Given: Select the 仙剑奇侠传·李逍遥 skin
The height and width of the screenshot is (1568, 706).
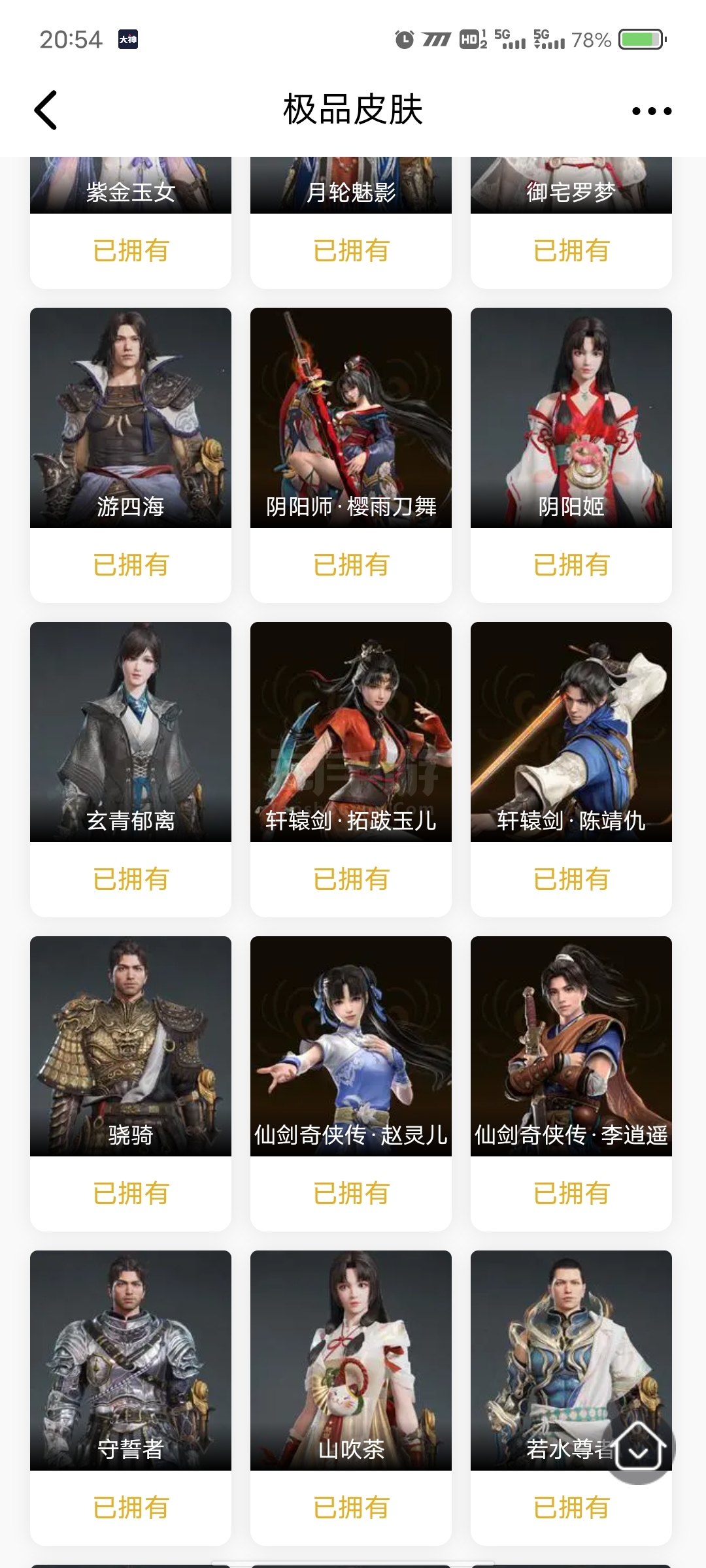Looking at the screenshot, I should (571, 1045).
